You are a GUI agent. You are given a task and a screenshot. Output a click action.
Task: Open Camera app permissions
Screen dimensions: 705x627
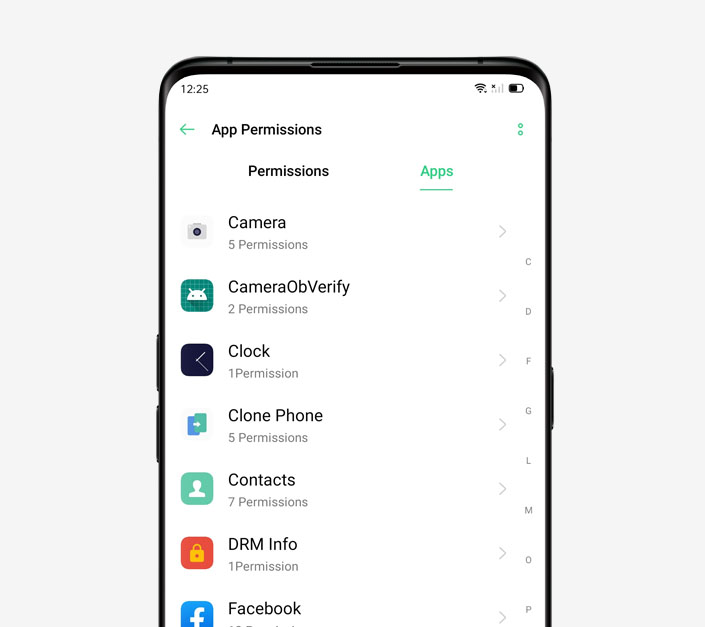pos(340,232)
